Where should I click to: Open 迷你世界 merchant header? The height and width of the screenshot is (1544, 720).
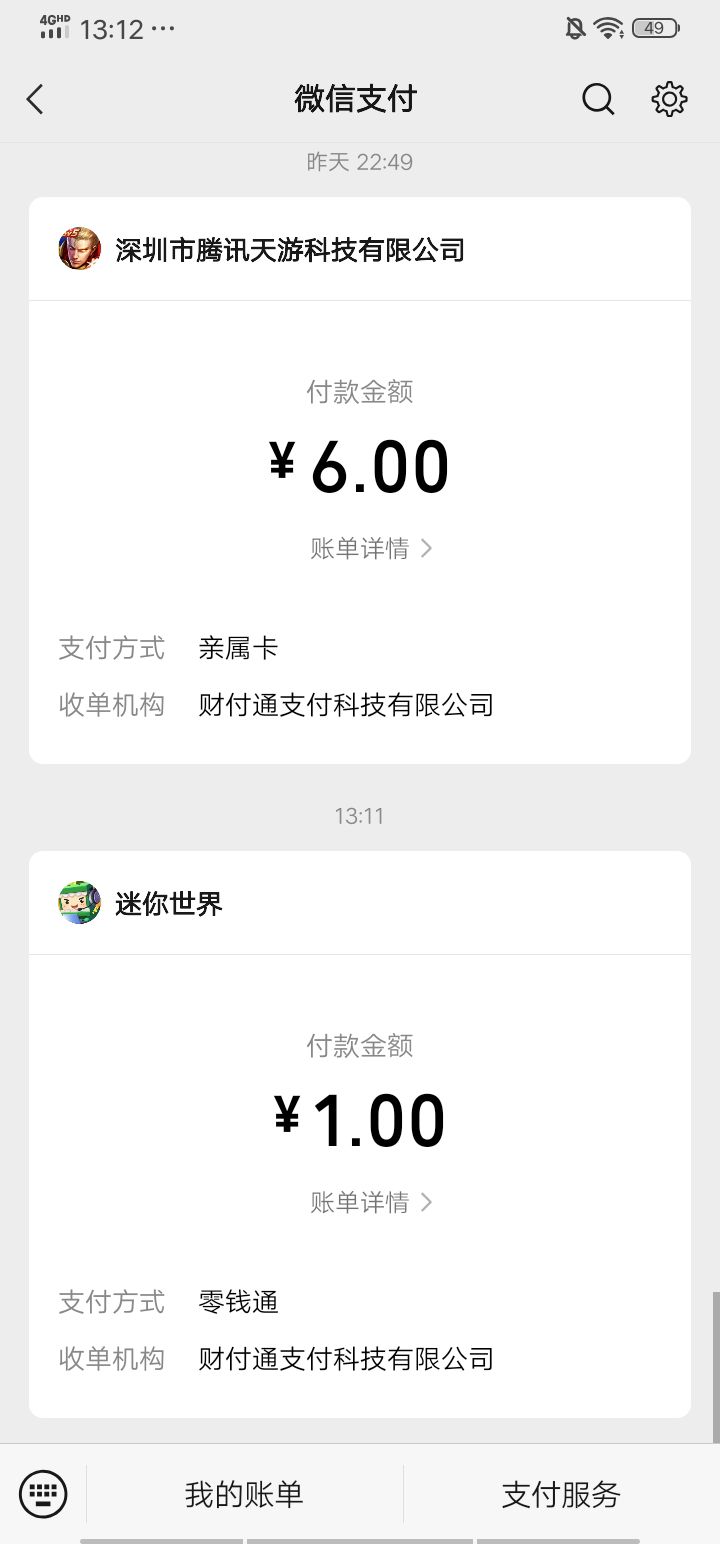pos(168,904)
